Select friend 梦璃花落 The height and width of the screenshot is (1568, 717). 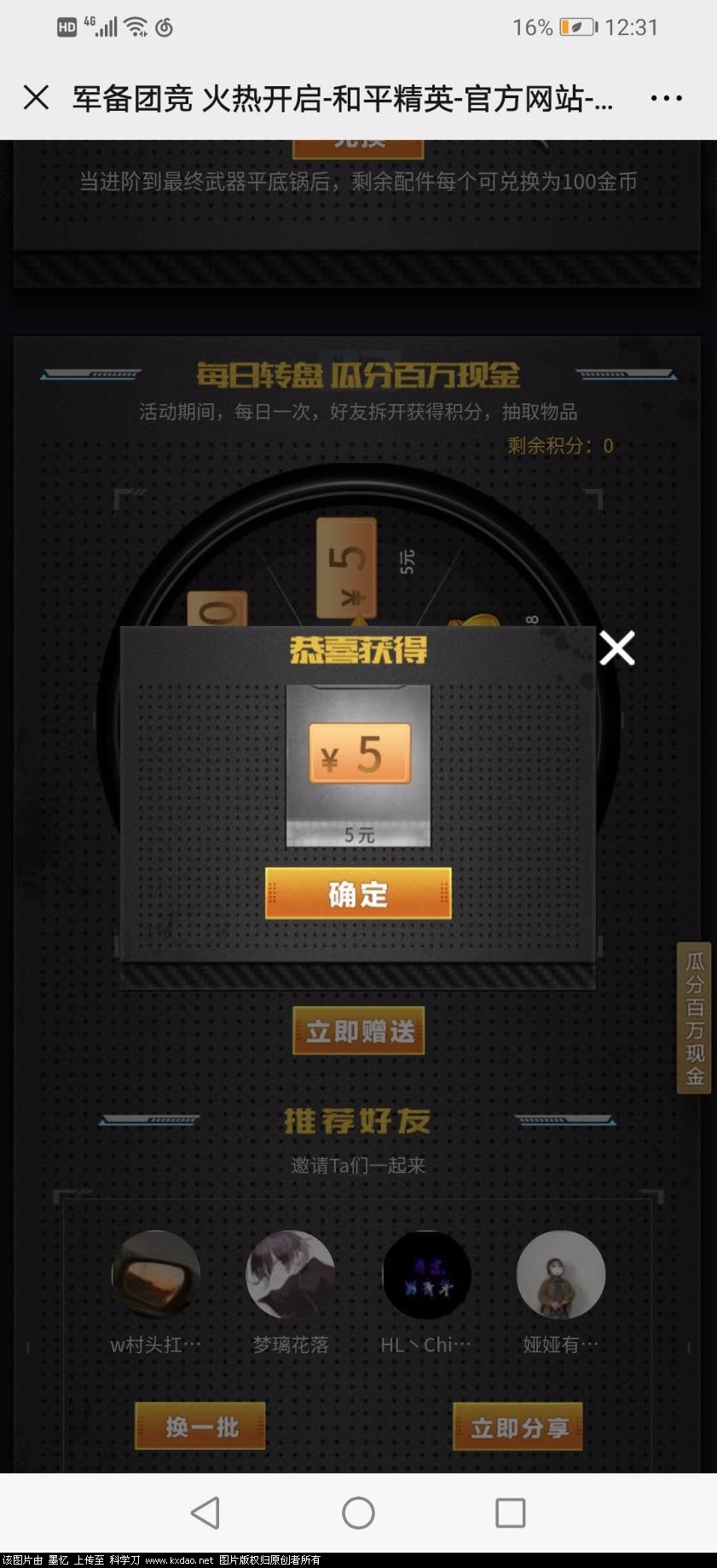(x=290, y=1275)
